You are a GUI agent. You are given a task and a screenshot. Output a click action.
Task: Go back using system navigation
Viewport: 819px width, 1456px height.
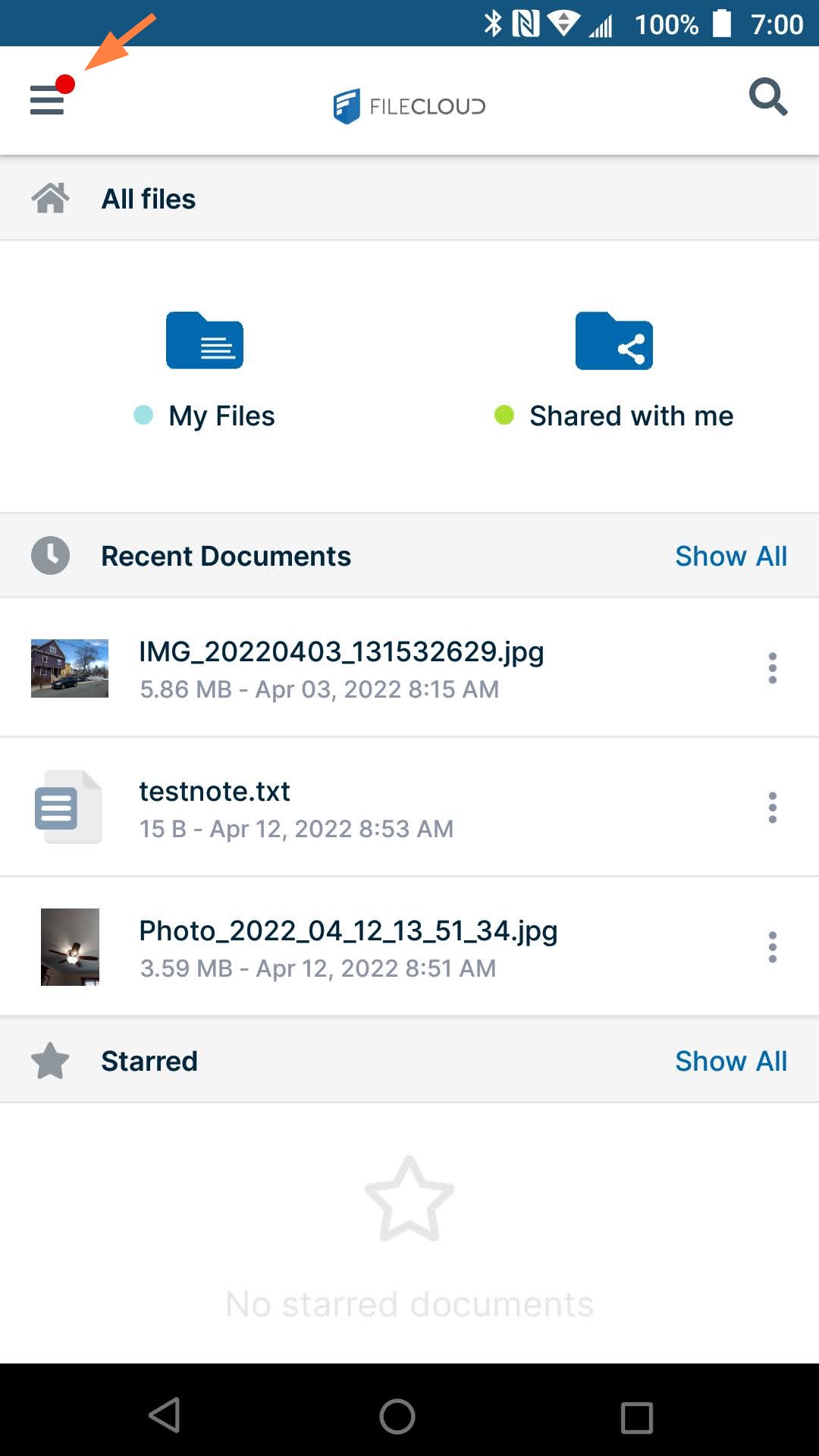point(165,1415)
